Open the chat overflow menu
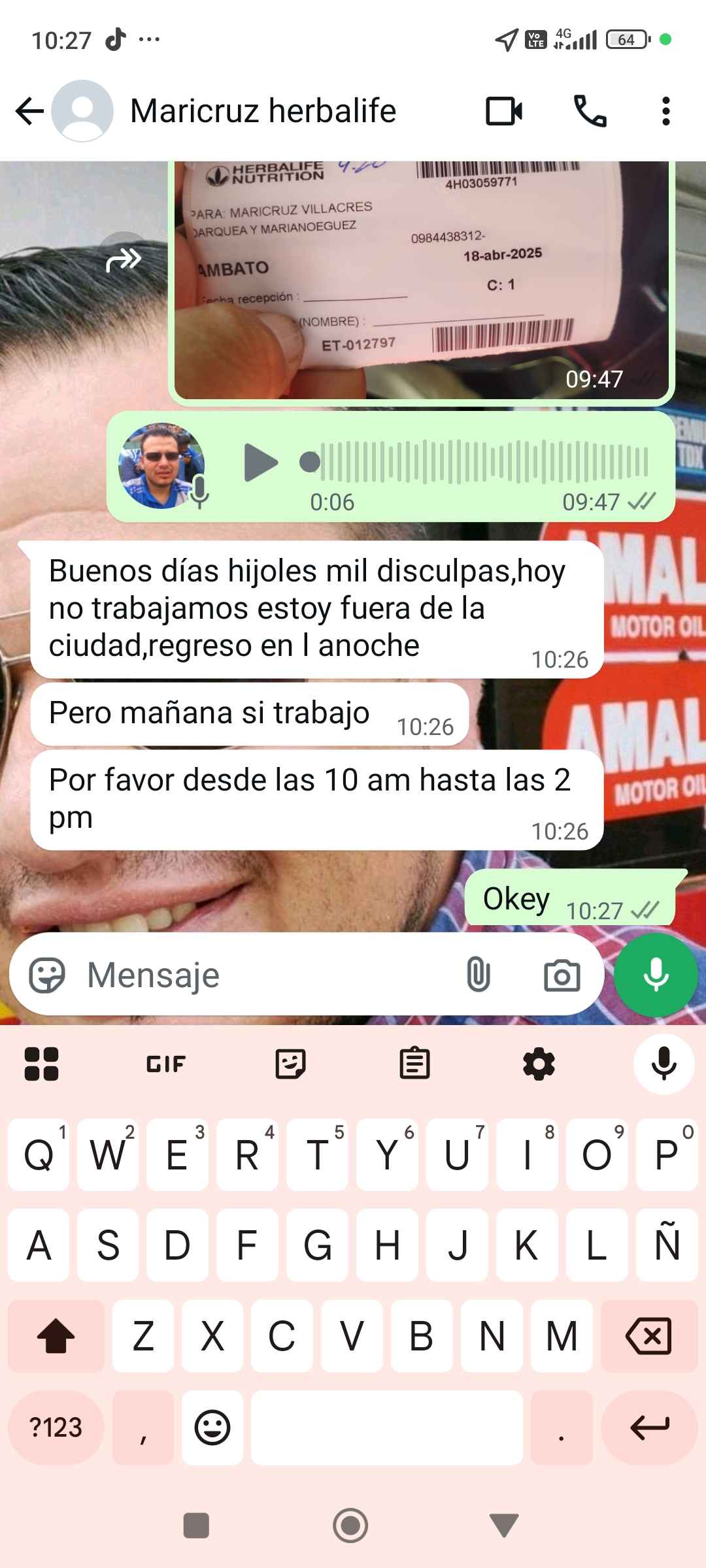The image size is (706, 1568). pyautogui.click(x=665, y=111)
